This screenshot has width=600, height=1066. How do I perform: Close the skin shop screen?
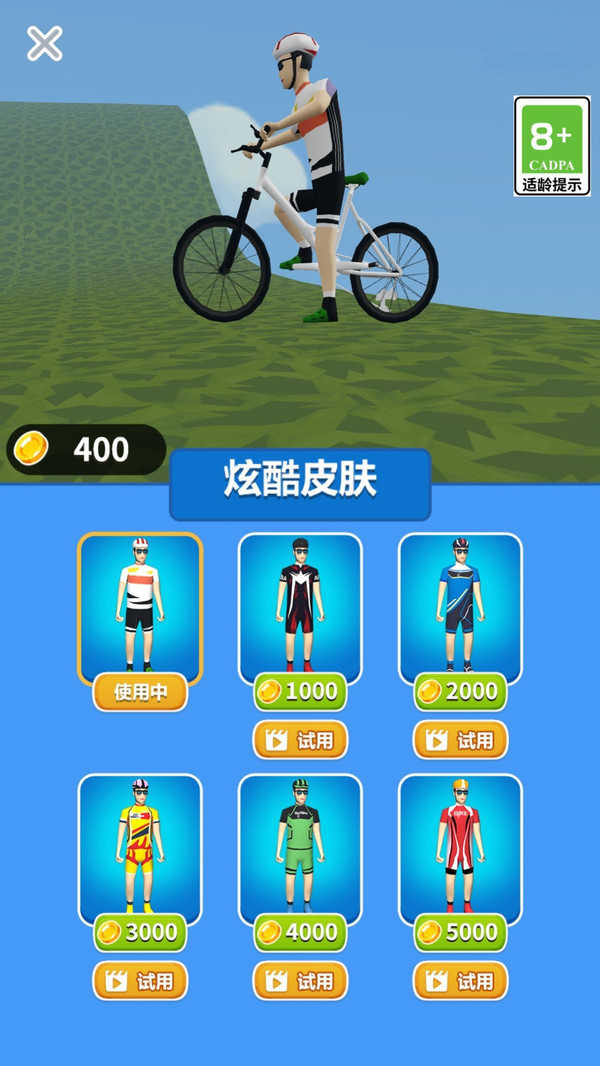[x=44, y=43]
